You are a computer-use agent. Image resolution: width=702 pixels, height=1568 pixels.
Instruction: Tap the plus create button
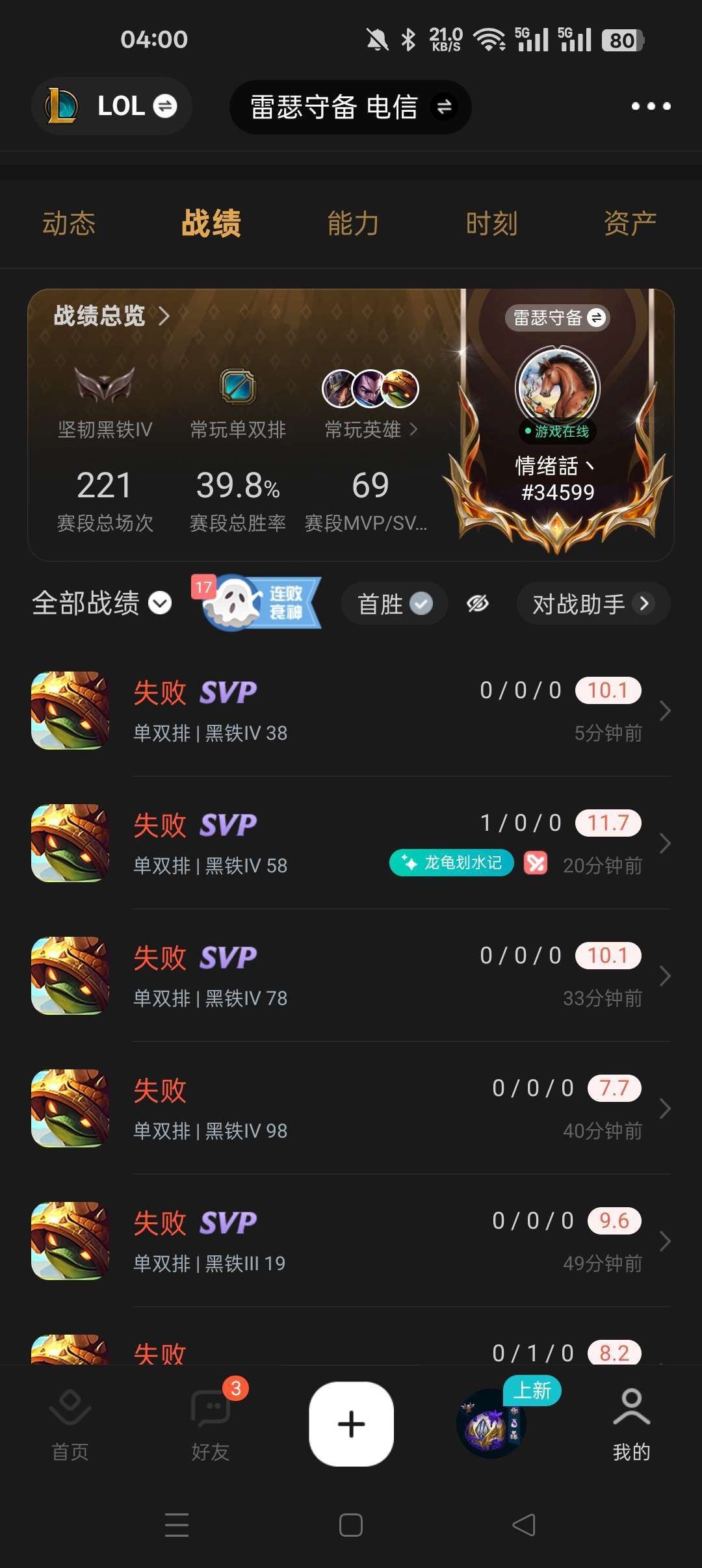click(x=351, y=1424)
